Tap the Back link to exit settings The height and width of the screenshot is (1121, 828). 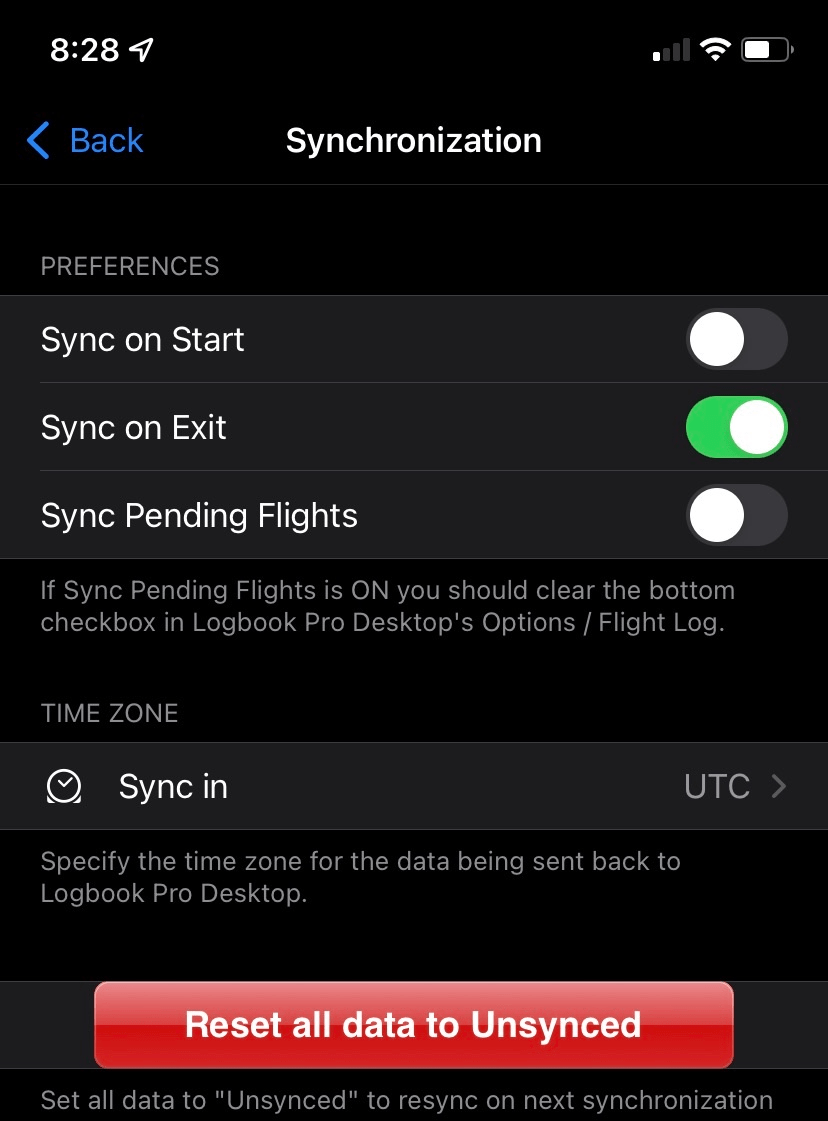(x=107, y=140)
